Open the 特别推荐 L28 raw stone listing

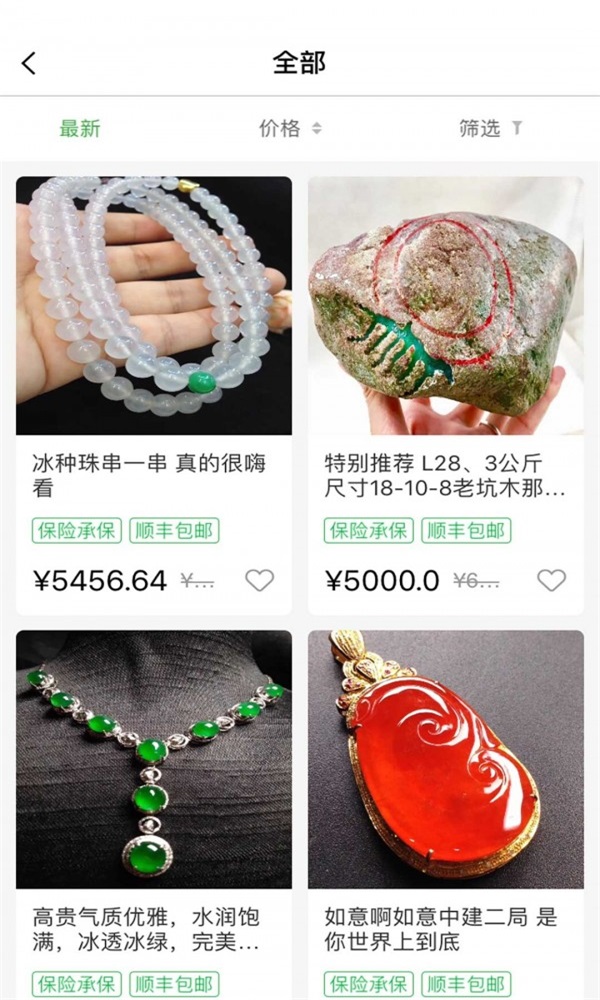tap(446, 306)
